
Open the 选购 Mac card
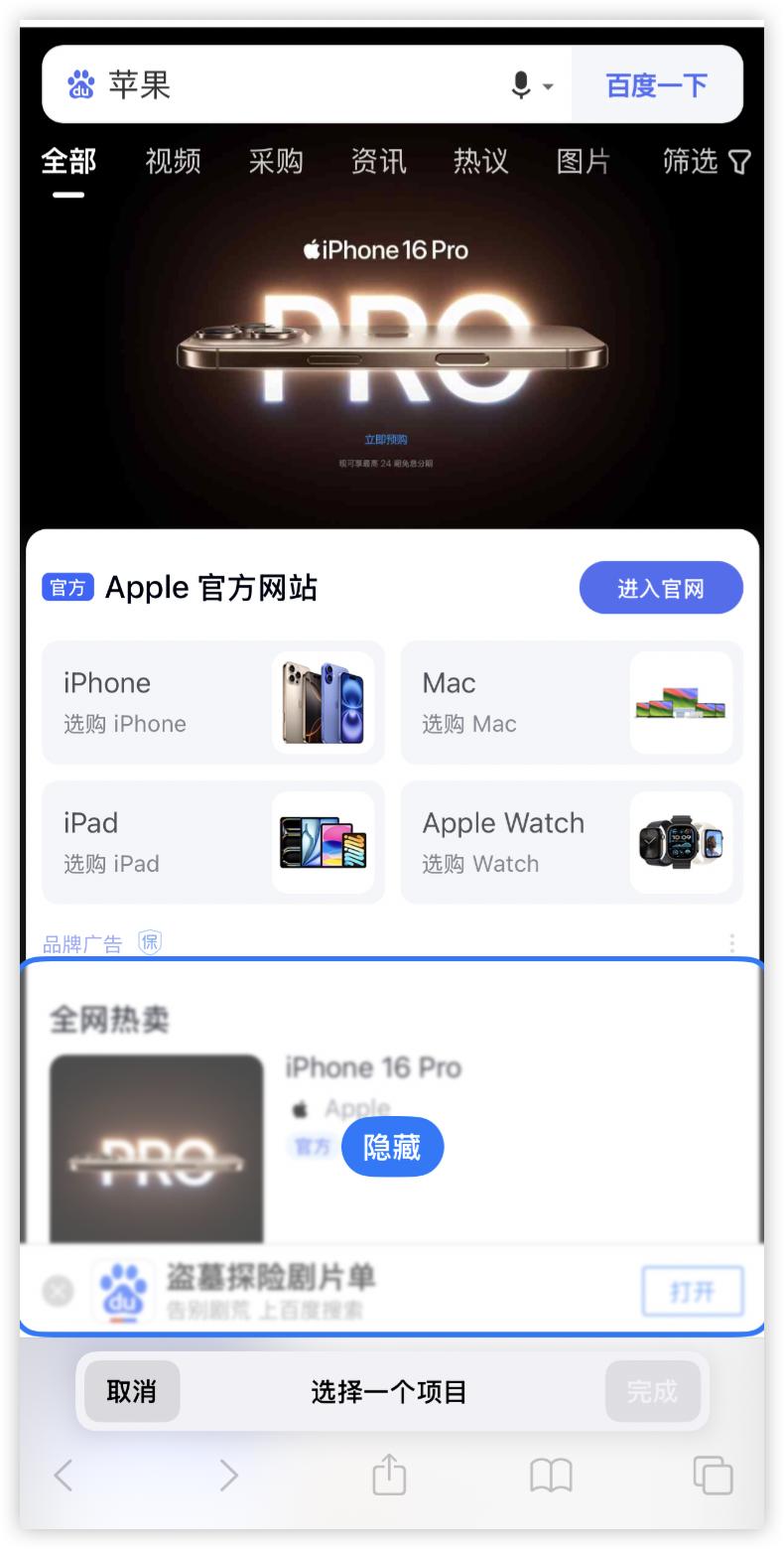(x=572, y=702)
